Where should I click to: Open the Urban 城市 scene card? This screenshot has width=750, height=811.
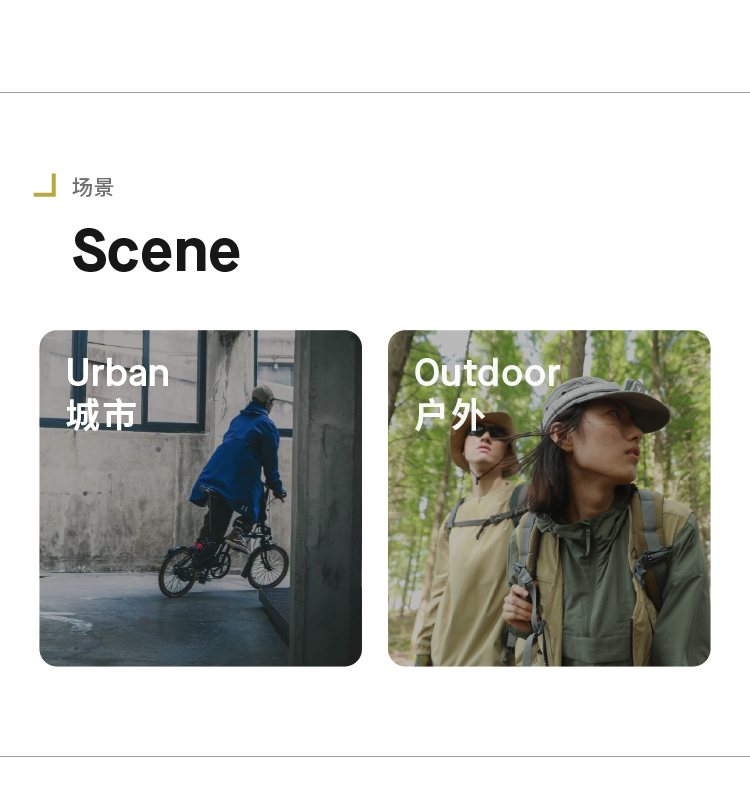click(201, 498)
